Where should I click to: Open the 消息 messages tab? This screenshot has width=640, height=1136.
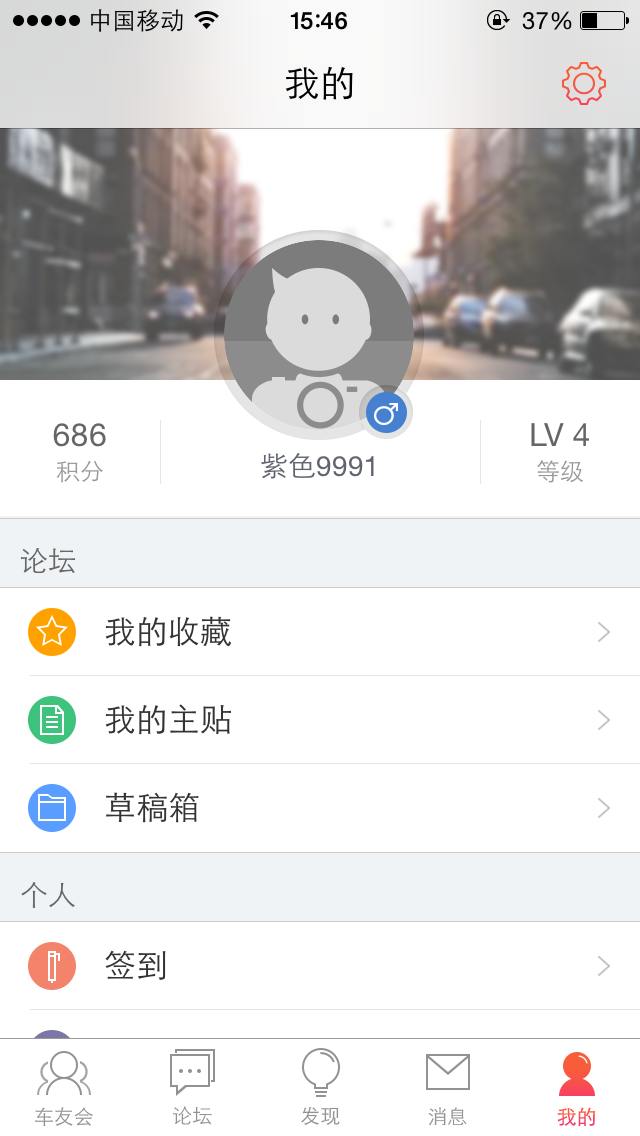(447, 1087)
